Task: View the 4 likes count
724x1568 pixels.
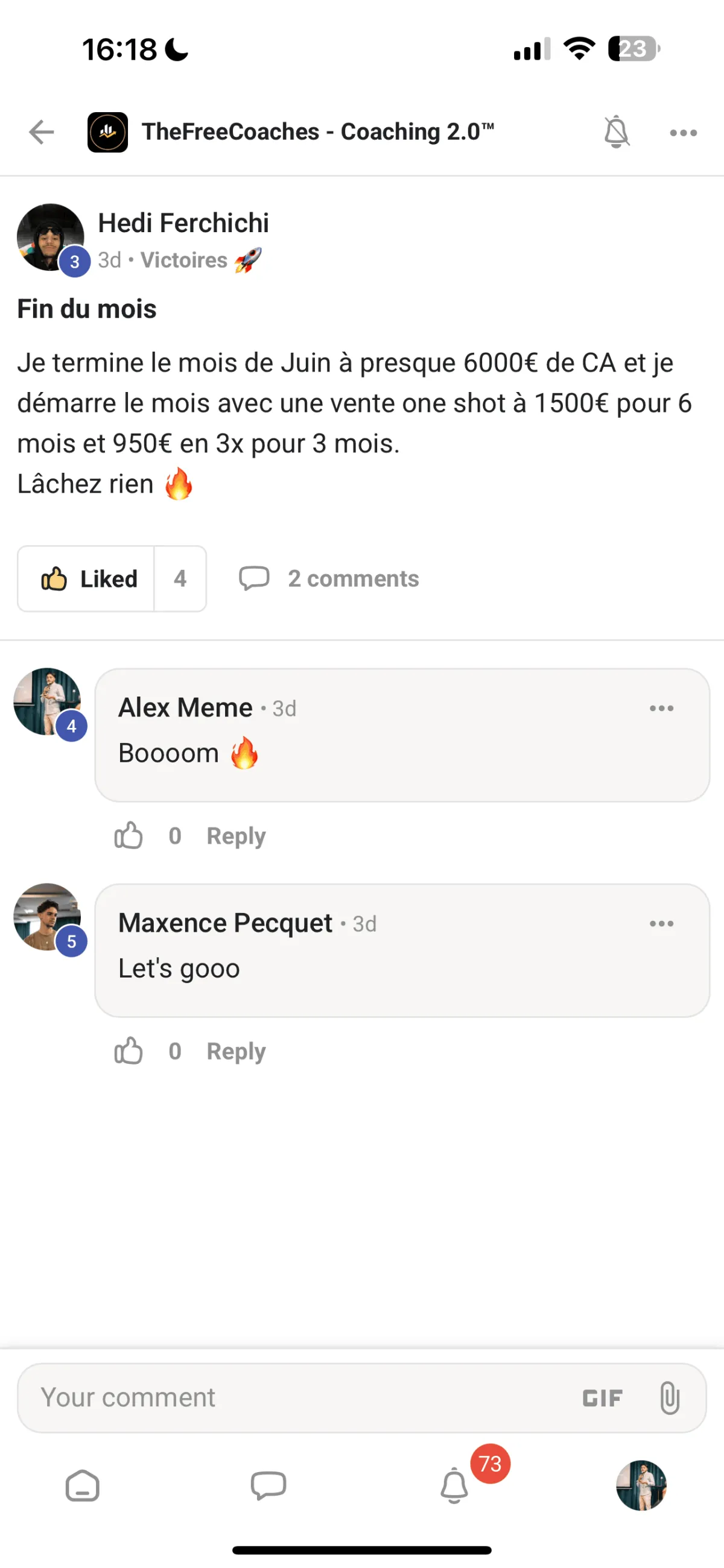Action: pyautogui.click(x=180, y=579)
